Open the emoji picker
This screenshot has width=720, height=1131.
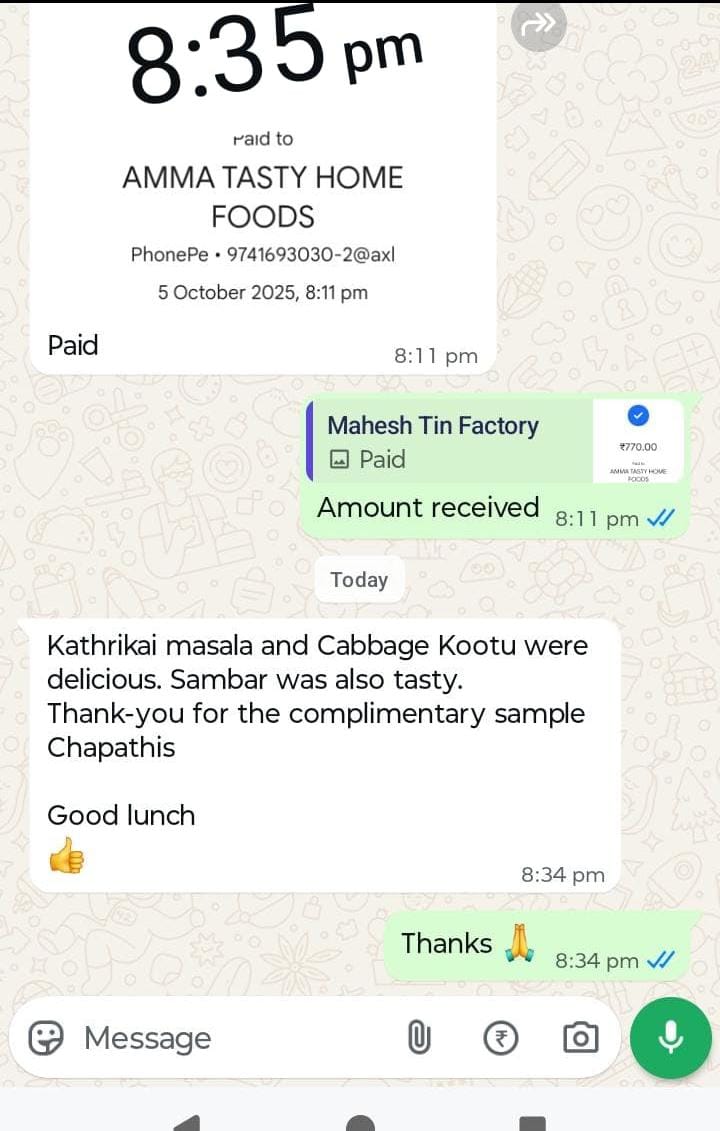[46, 1038]
